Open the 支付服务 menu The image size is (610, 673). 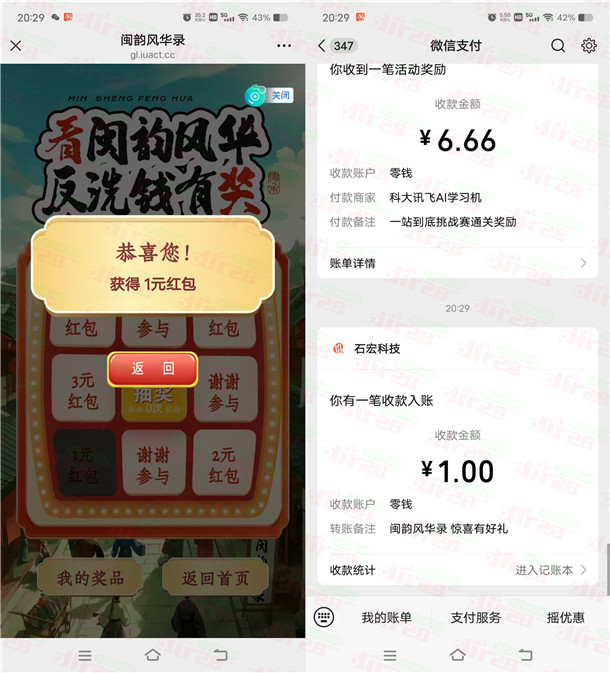pos(475,618)
